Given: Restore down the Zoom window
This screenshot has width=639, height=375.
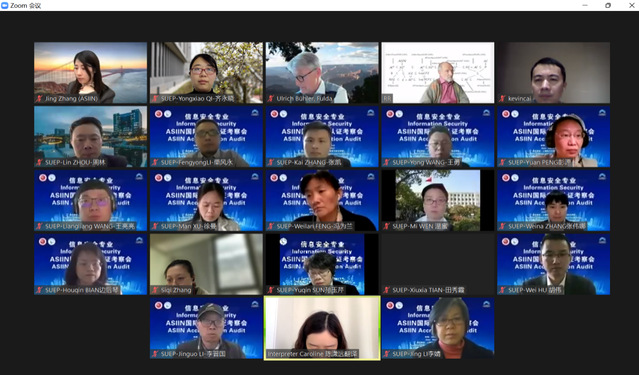Looking at the screenshot, I should point(608,5).
